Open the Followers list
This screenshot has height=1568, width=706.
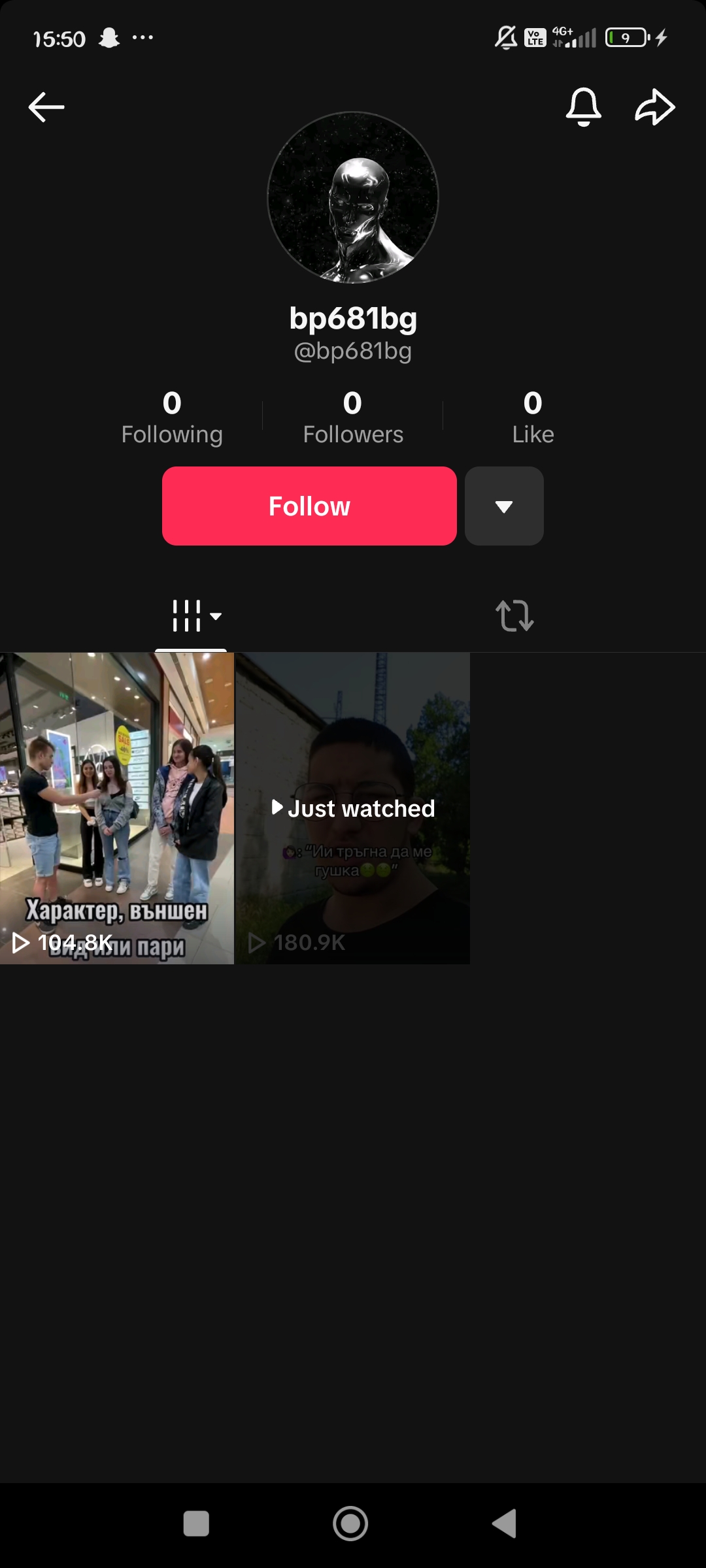click(353, 417)
